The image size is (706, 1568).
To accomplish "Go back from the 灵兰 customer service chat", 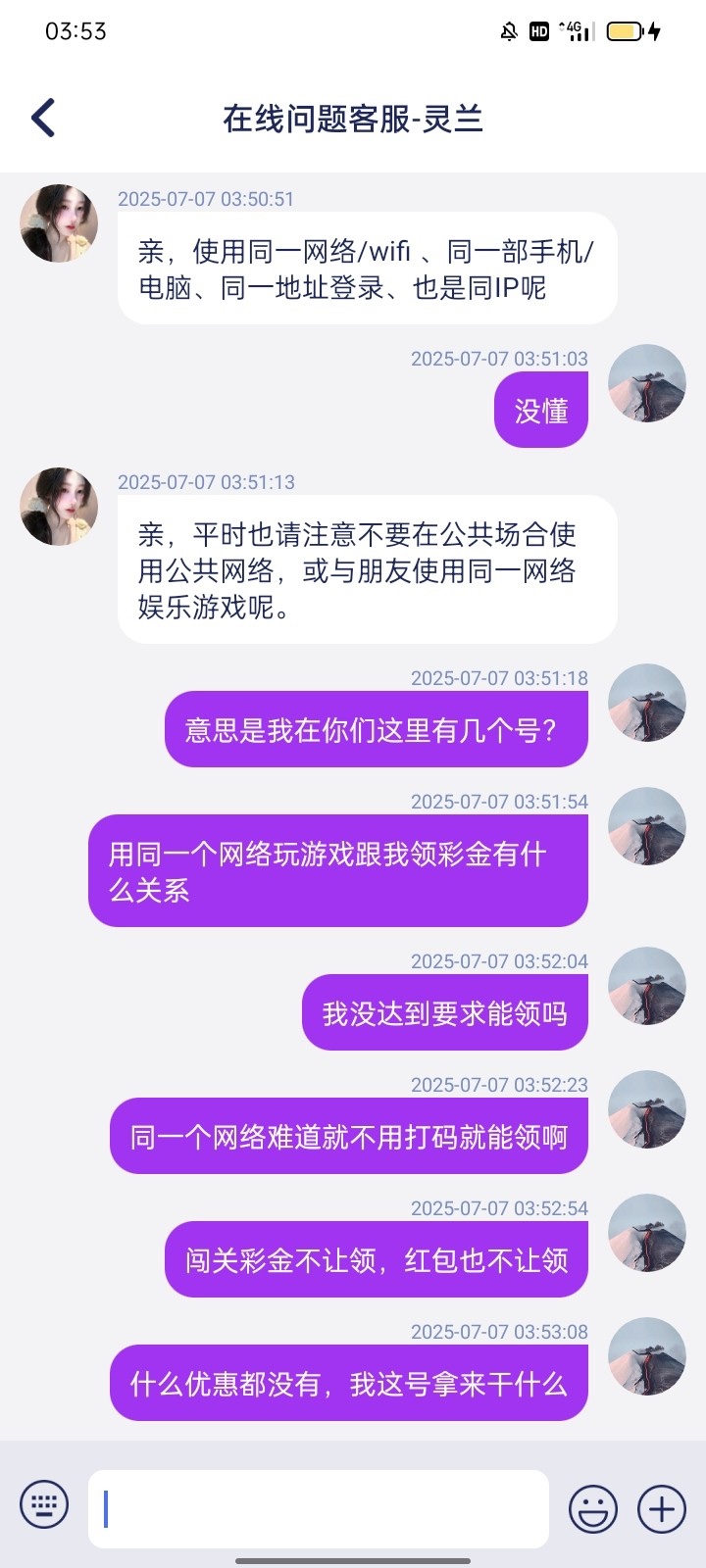I will pyautogui.click(x=44, y=119).
